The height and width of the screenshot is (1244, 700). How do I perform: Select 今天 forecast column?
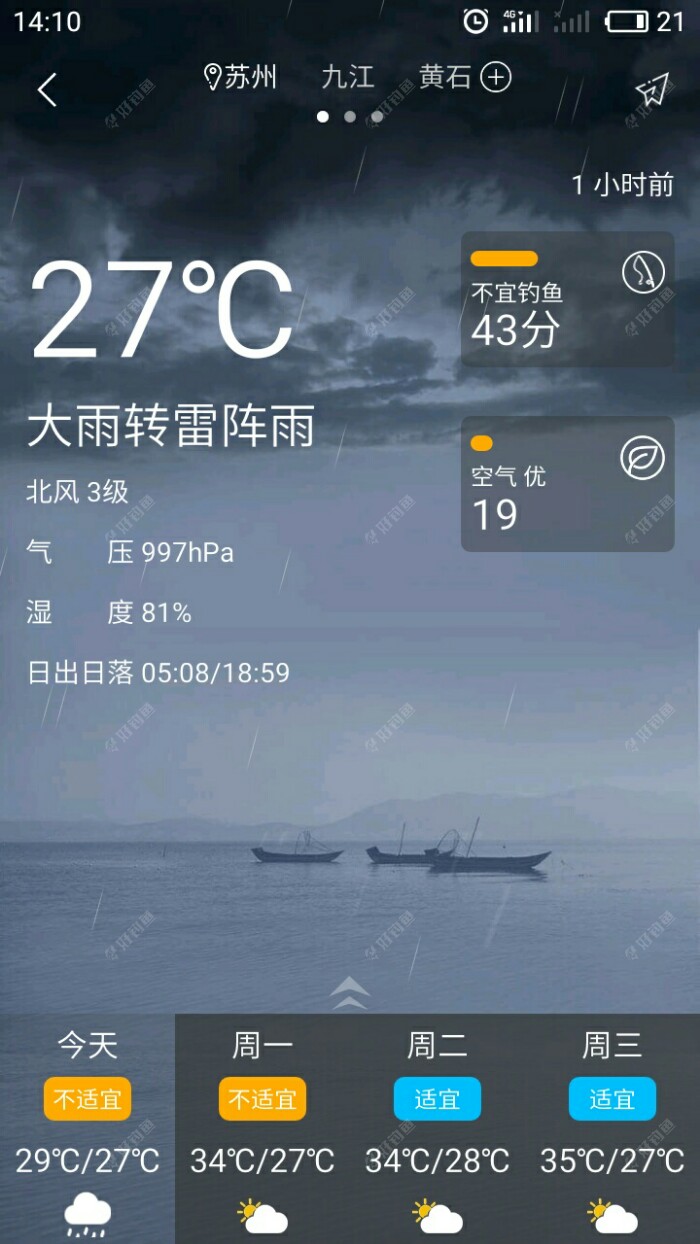pyautogui.click(x=87, y=1128)
